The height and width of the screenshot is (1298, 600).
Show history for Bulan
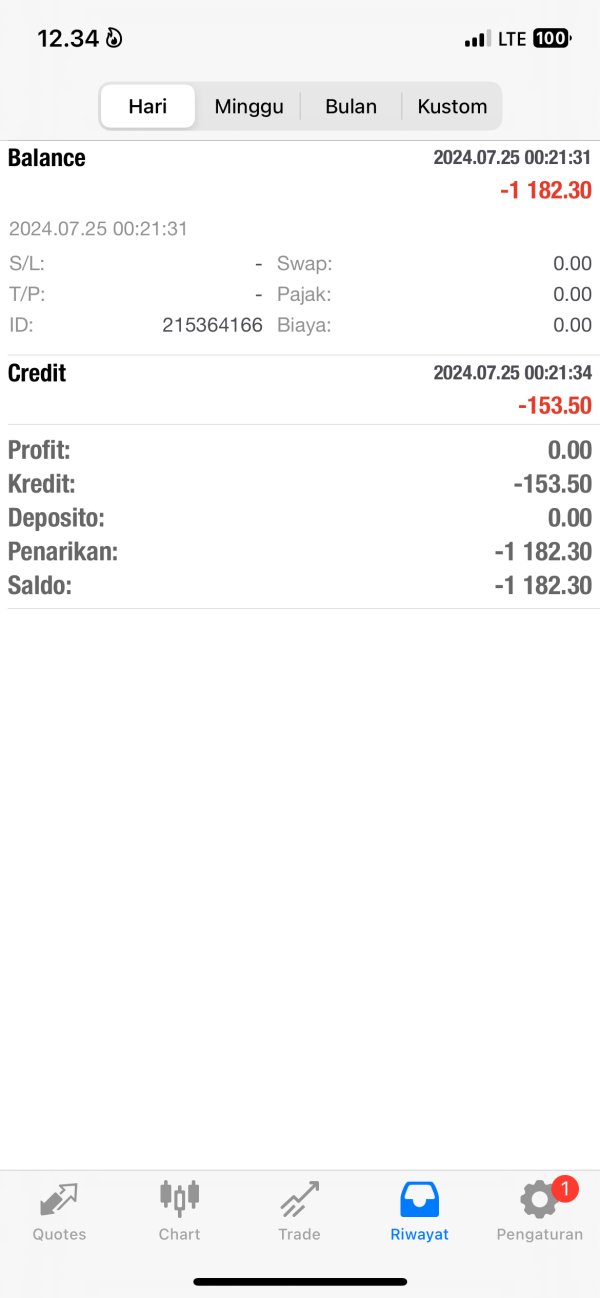coord(351,106)
